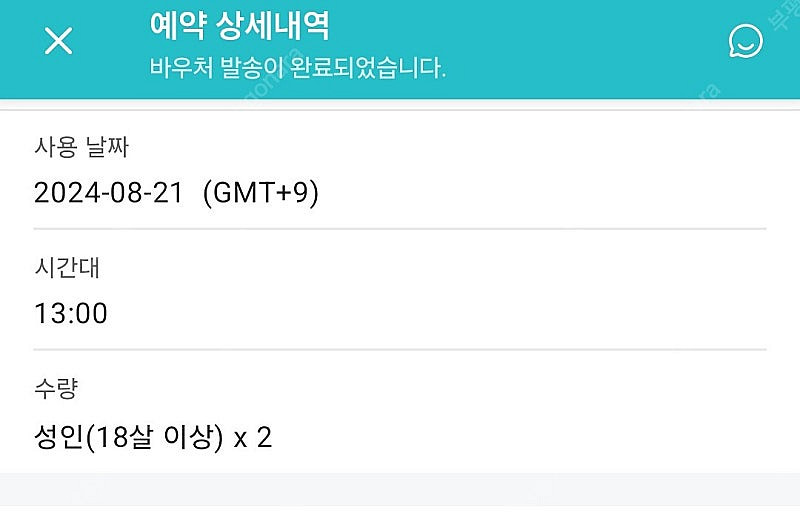Close the reservation details screen
The width and height of the screenshot is (800, 516).
59,41
